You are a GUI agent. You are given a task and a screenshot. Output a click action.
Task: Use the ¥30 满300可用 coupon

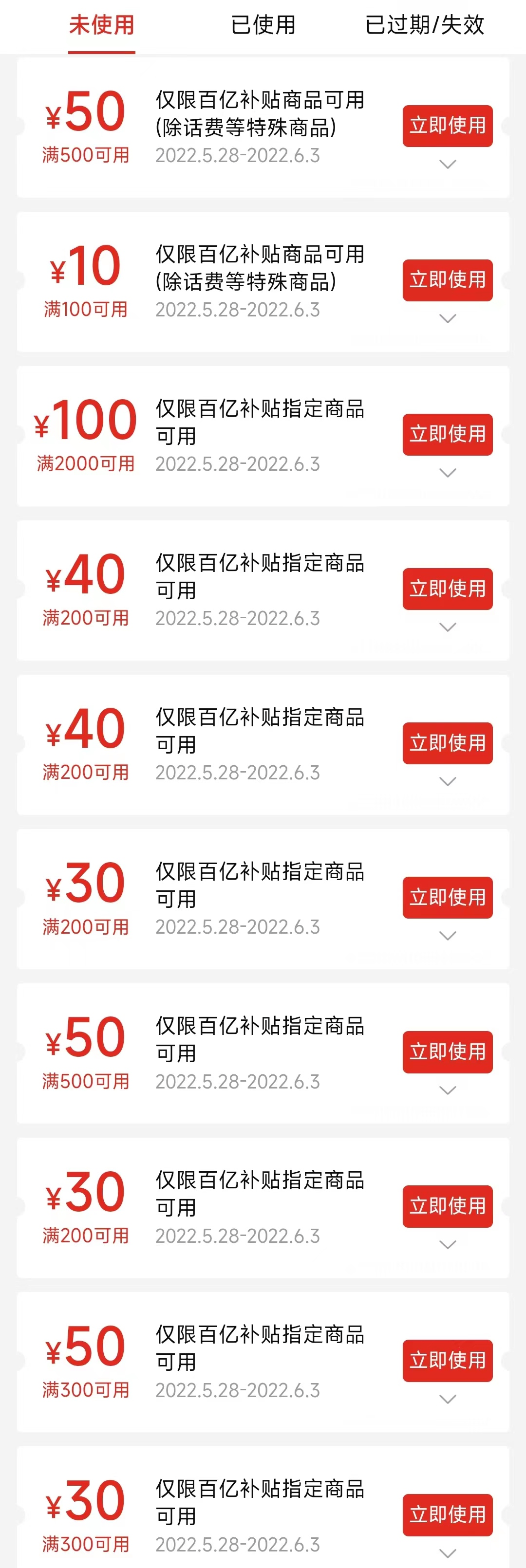(x=448, y=1514)
